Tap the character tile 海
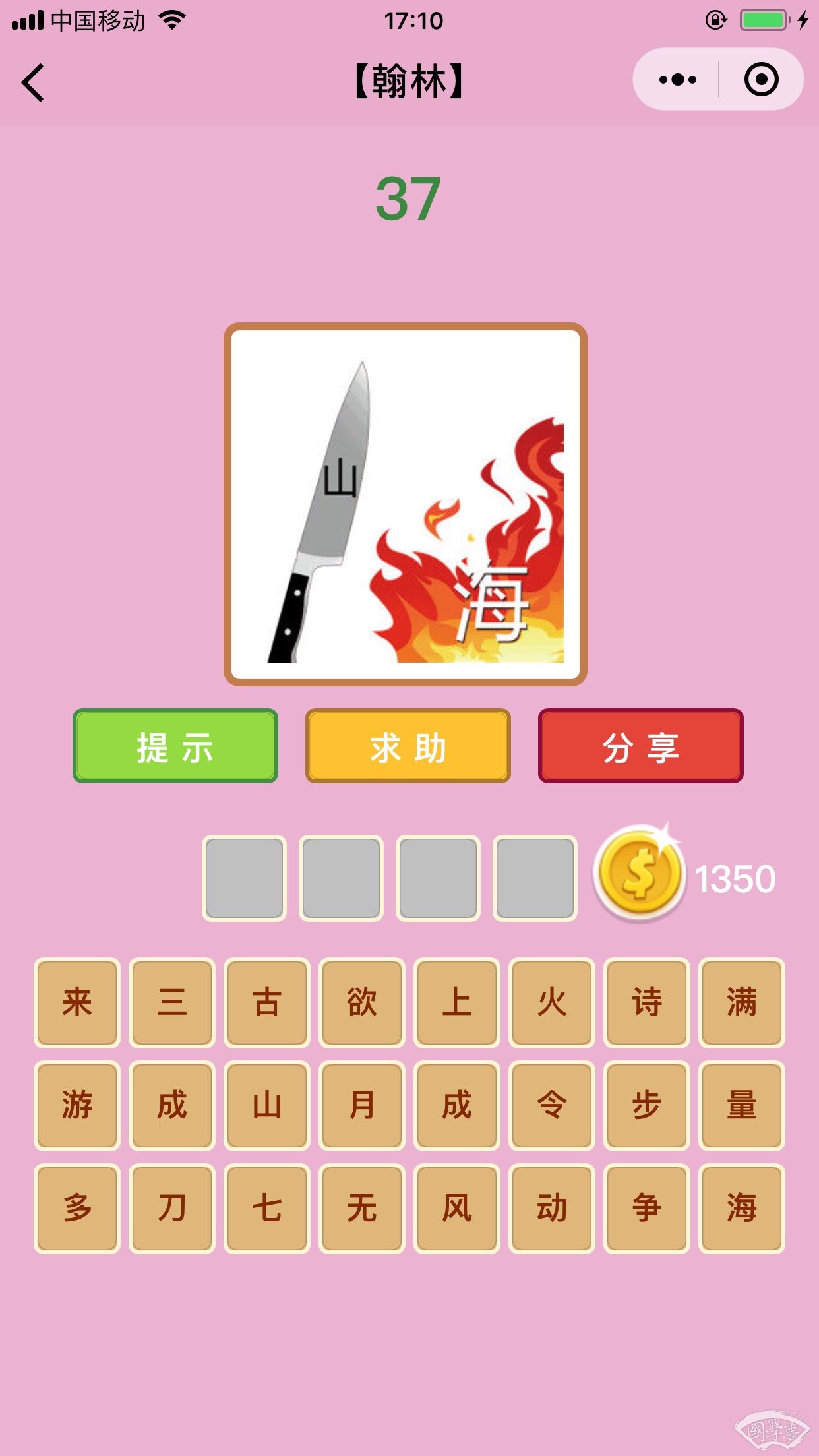 tap(742, 1208)
